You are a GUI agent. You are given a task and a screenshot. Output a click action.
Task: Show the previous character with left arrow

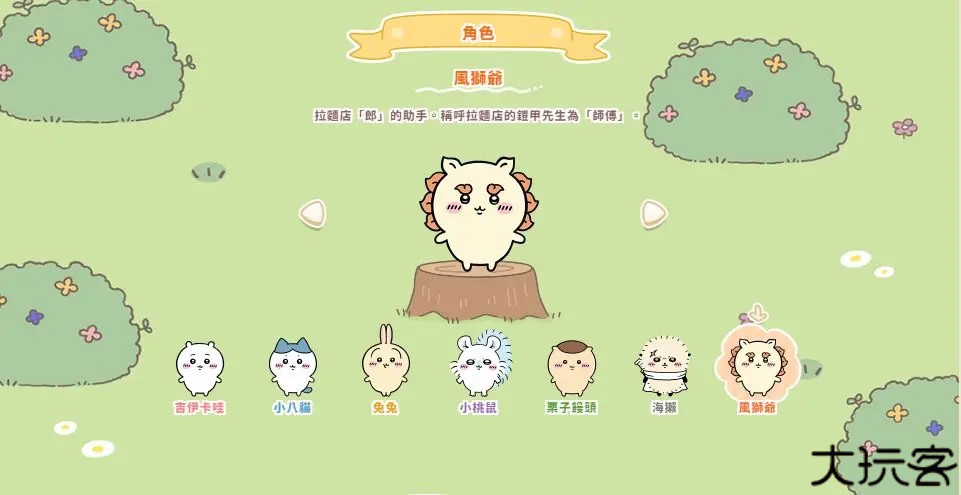[x=313, y=213]
